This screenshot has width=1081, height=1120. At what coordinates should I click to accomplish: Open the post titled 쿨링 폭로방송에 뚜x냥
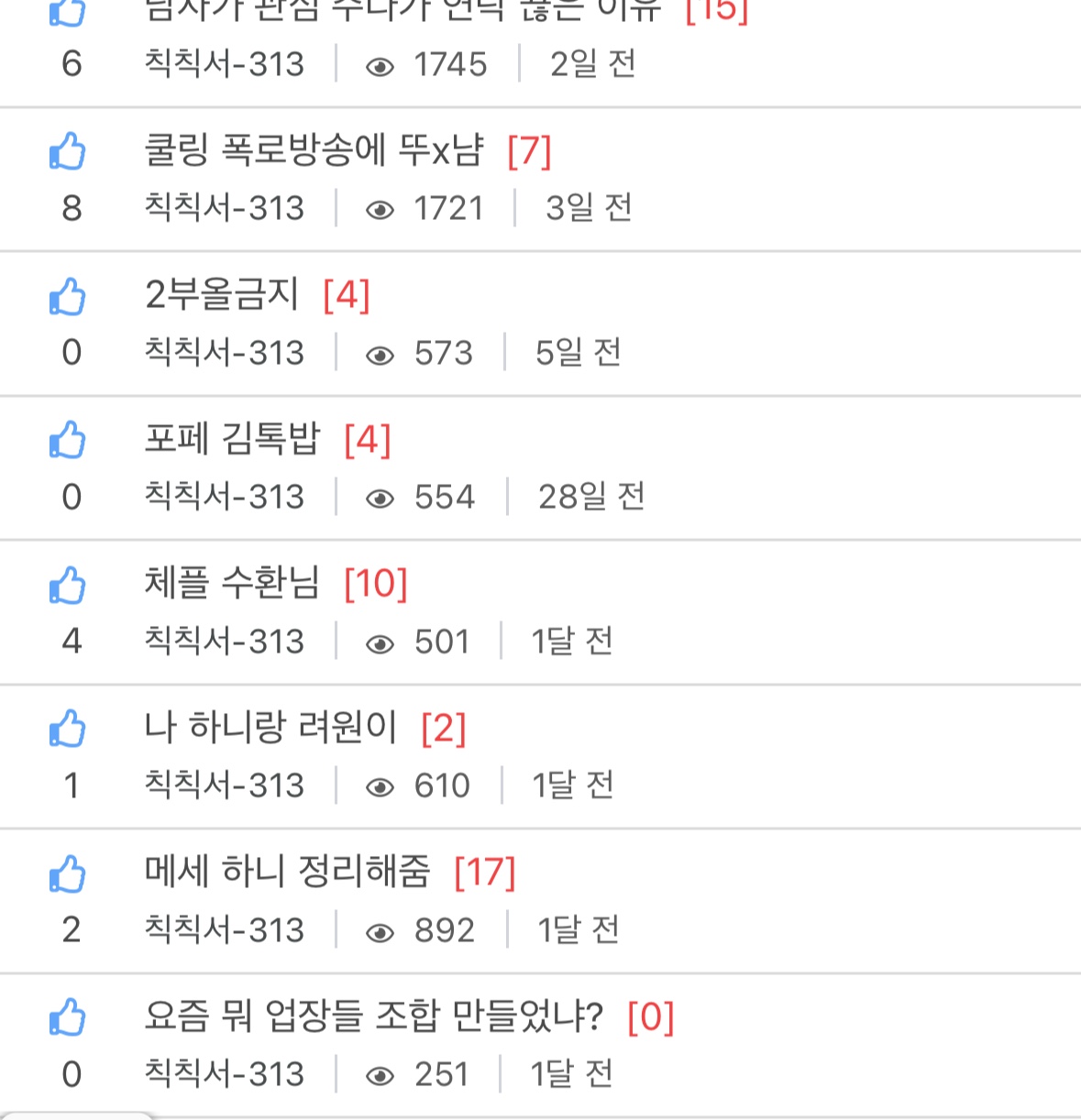click(x=314, y=150)
